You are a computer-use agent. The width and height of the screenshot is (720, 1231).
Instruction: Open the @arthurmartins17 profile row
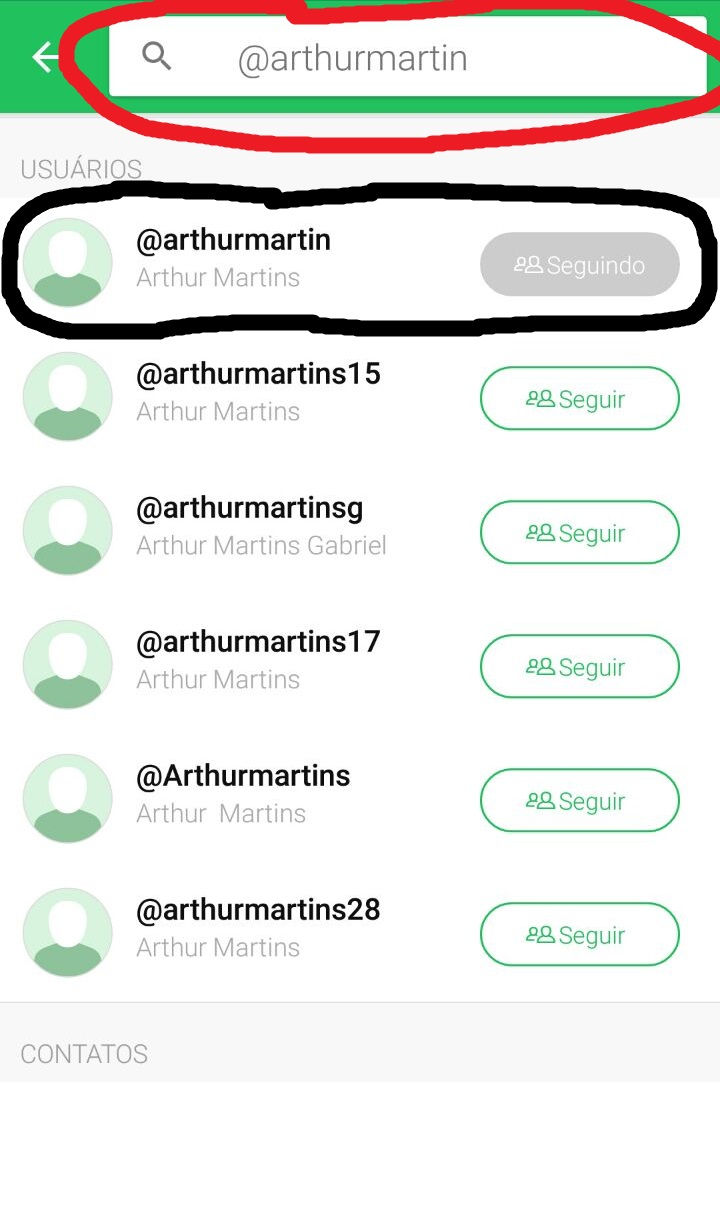click(x=360, y=665)
